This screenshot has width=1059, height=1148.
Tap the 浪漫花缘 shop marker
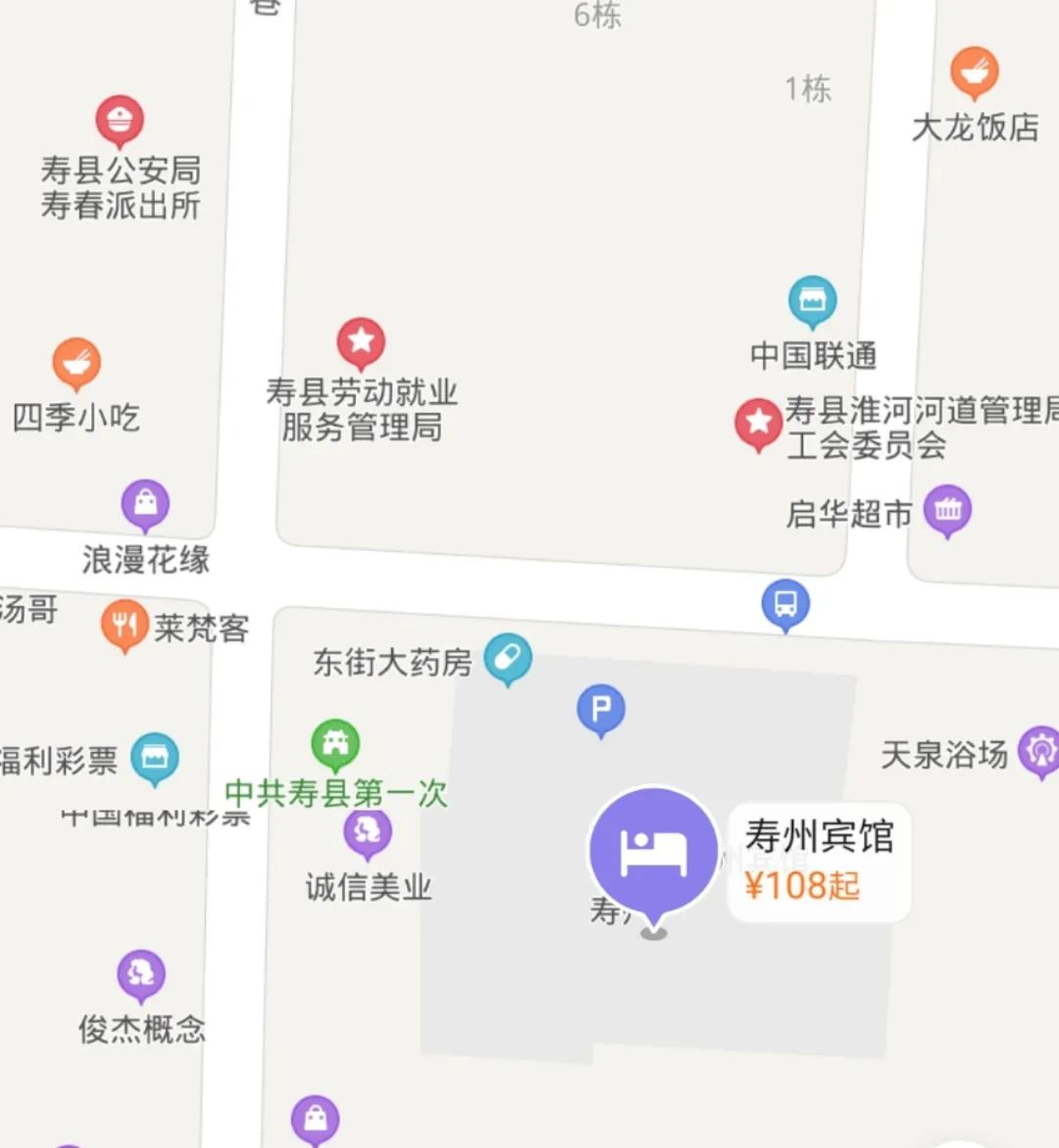pos(145,504)
